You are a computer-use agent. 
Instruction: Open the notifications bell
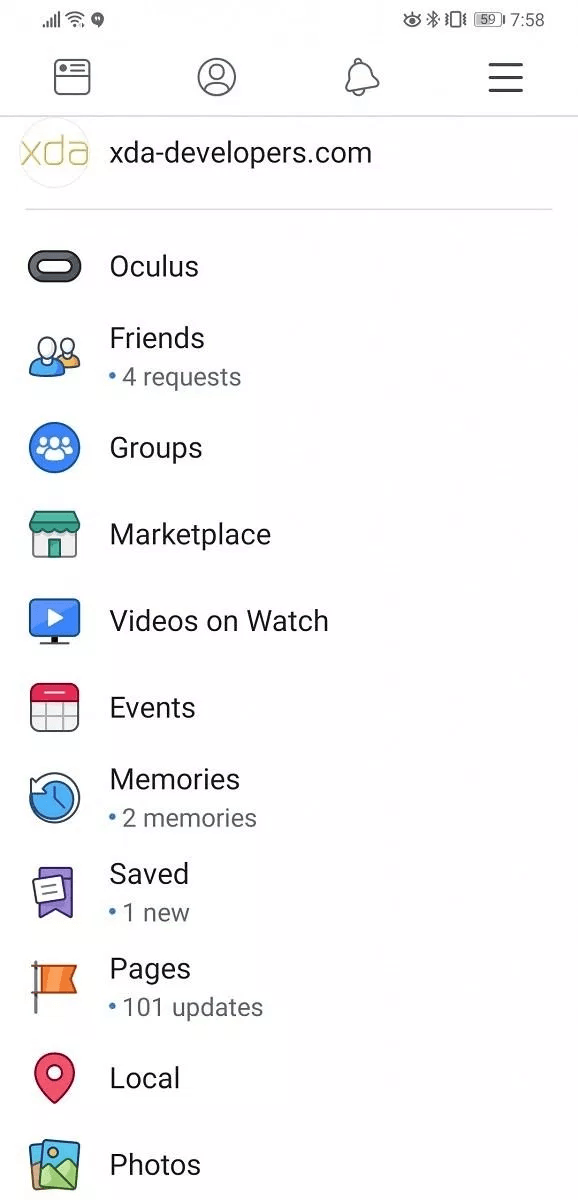click(x=361, y=78)
